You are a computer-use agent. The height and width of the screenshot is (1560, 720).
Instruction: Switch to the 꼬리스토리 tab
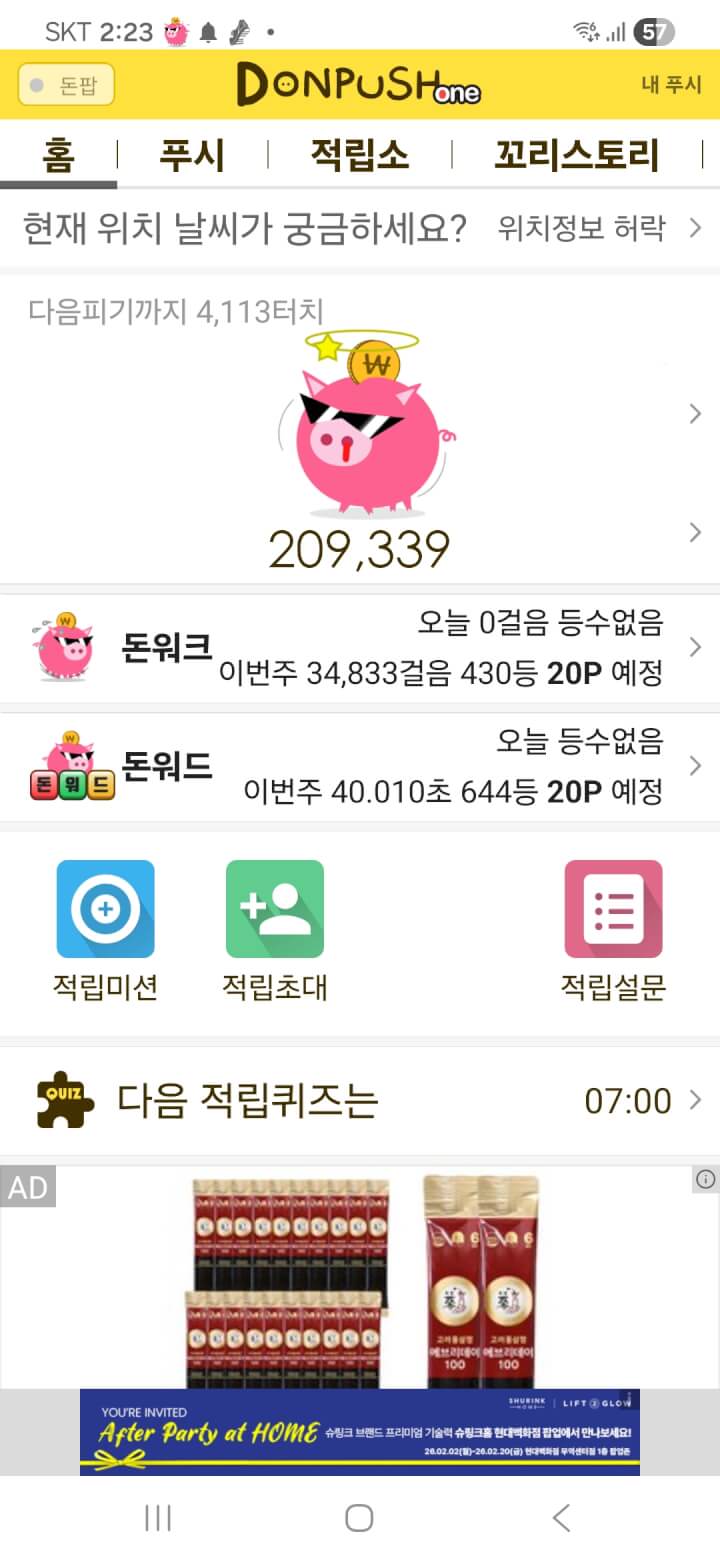pyautogui.click(x=577, y=155)
